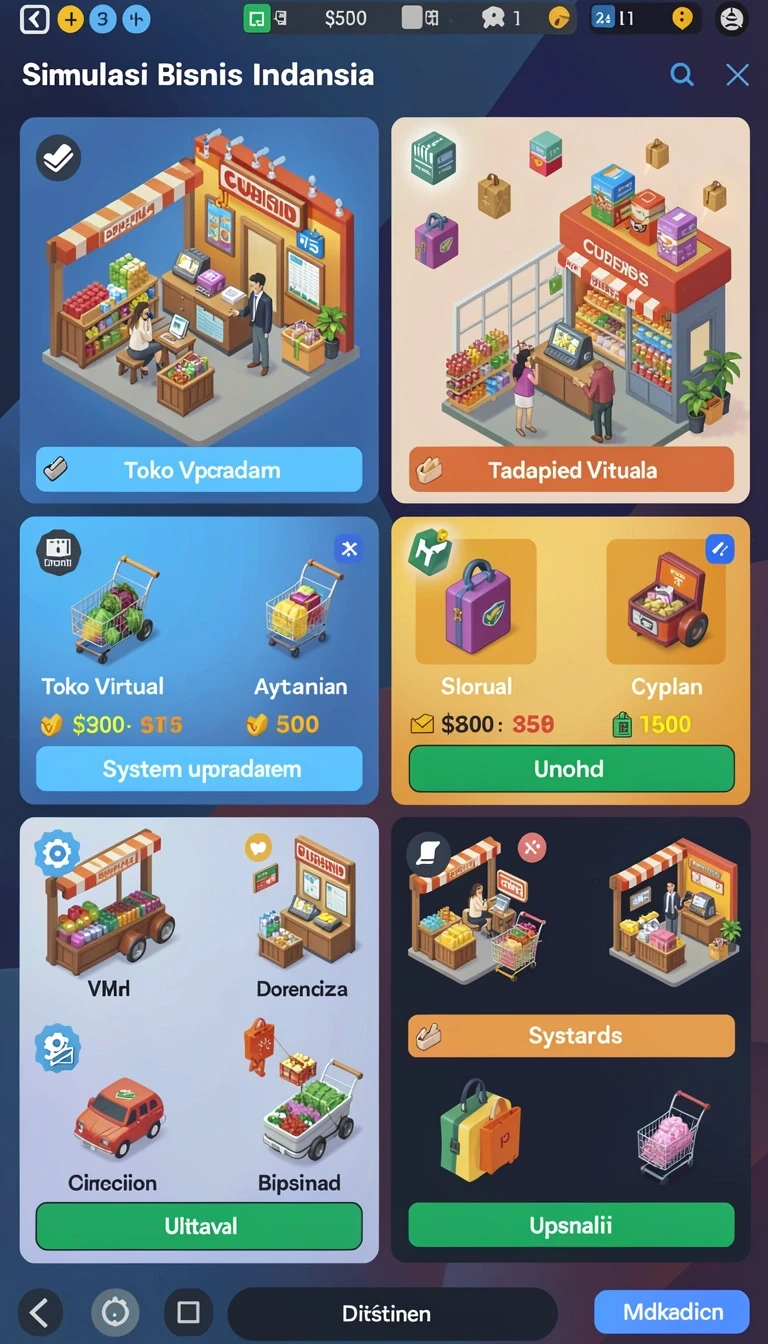Open the profile avatar at top right
Screen dimensions: 768x1344
point(733,18)
